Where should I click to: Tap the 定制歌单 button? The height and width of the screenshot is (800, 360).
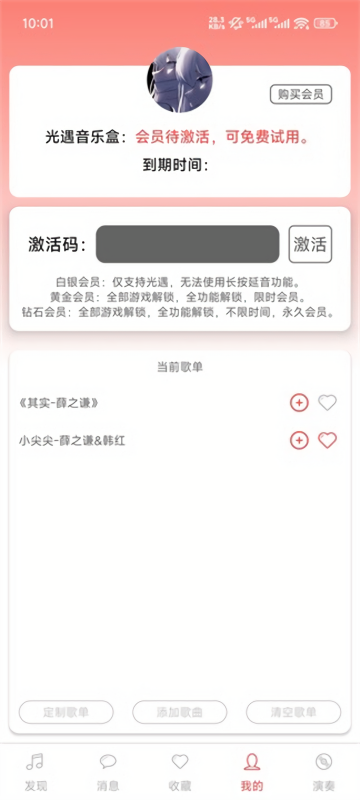click(x=66, y=712)
